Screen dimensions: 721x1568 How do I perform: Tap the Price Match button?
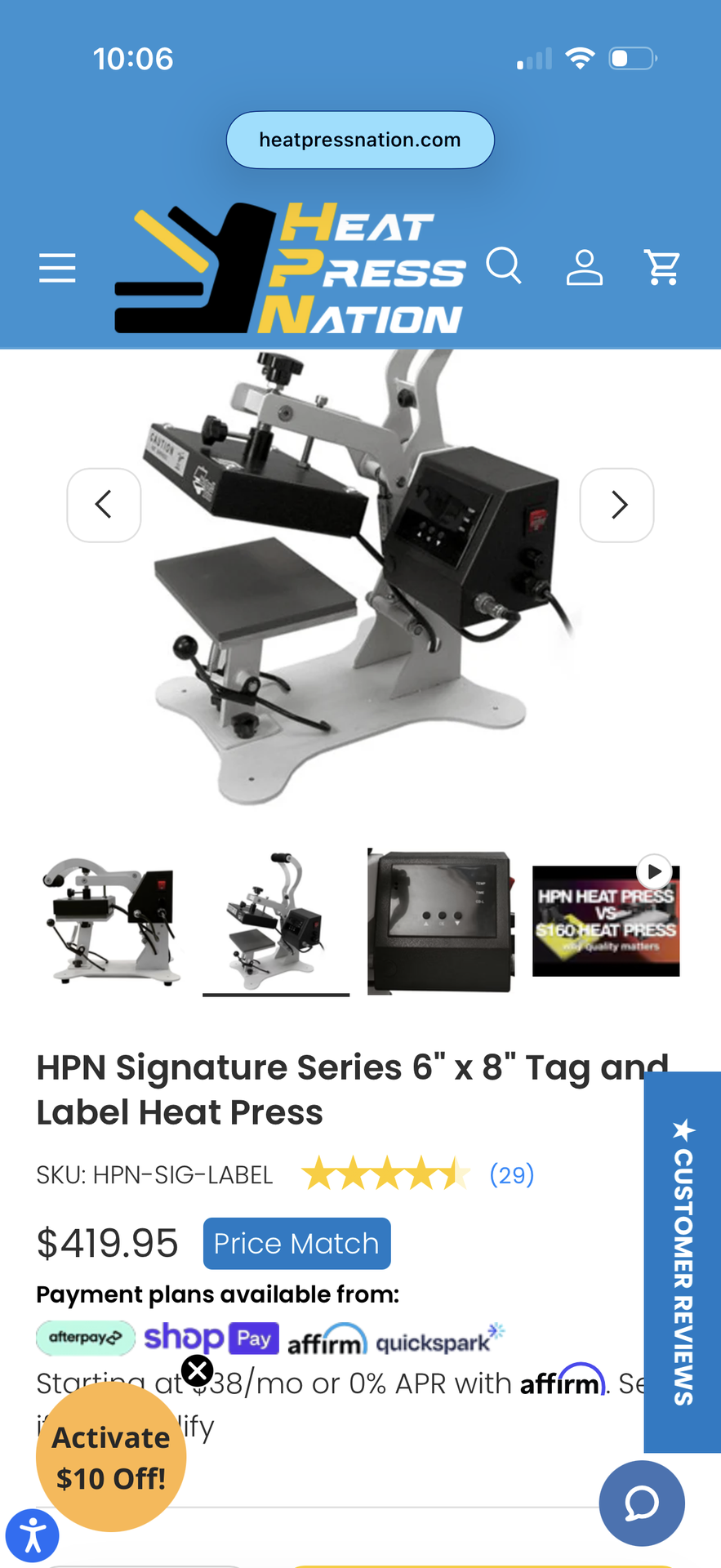[296, 1244]
